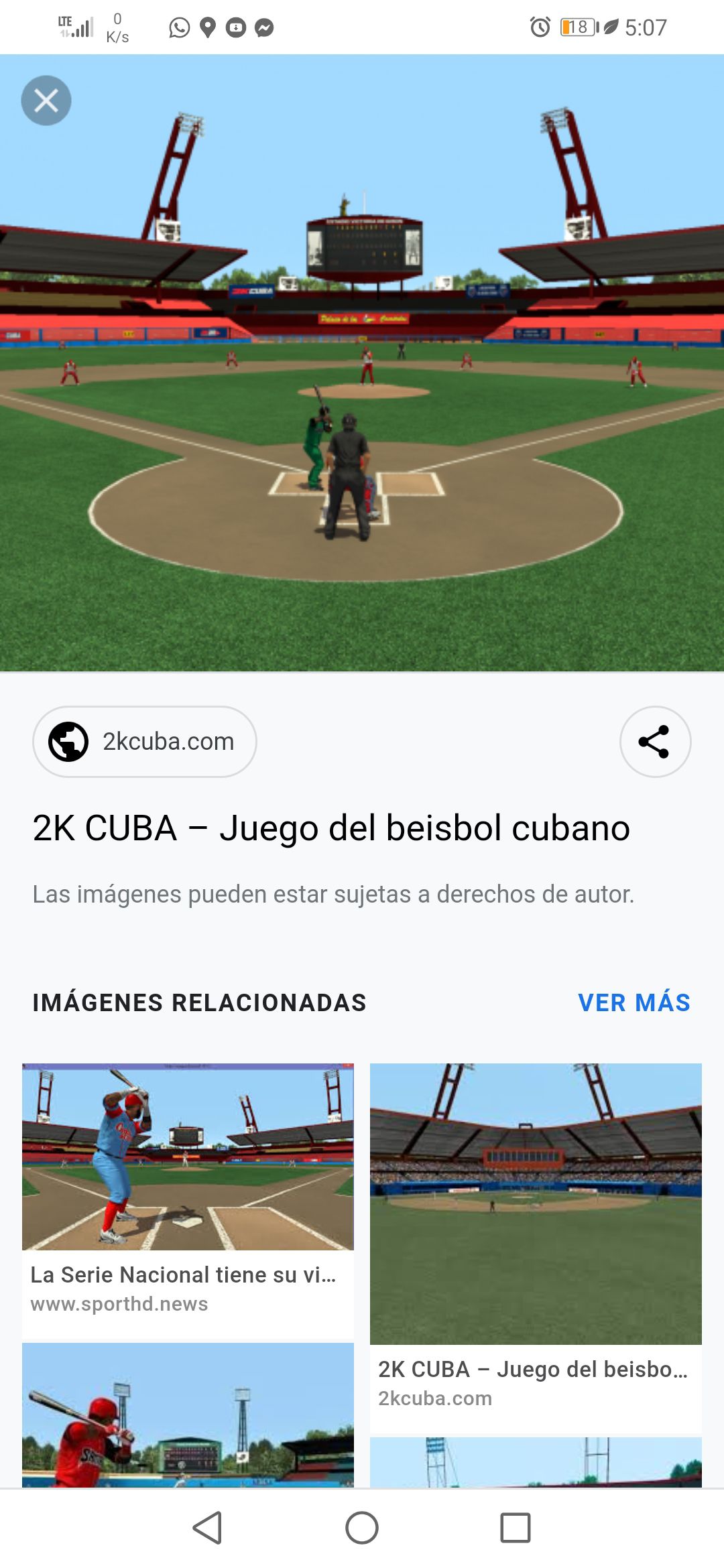Screen dimensions: 724x1568
Task: Open related image of batter in red uniform
Action: [x=188, y=1415]
